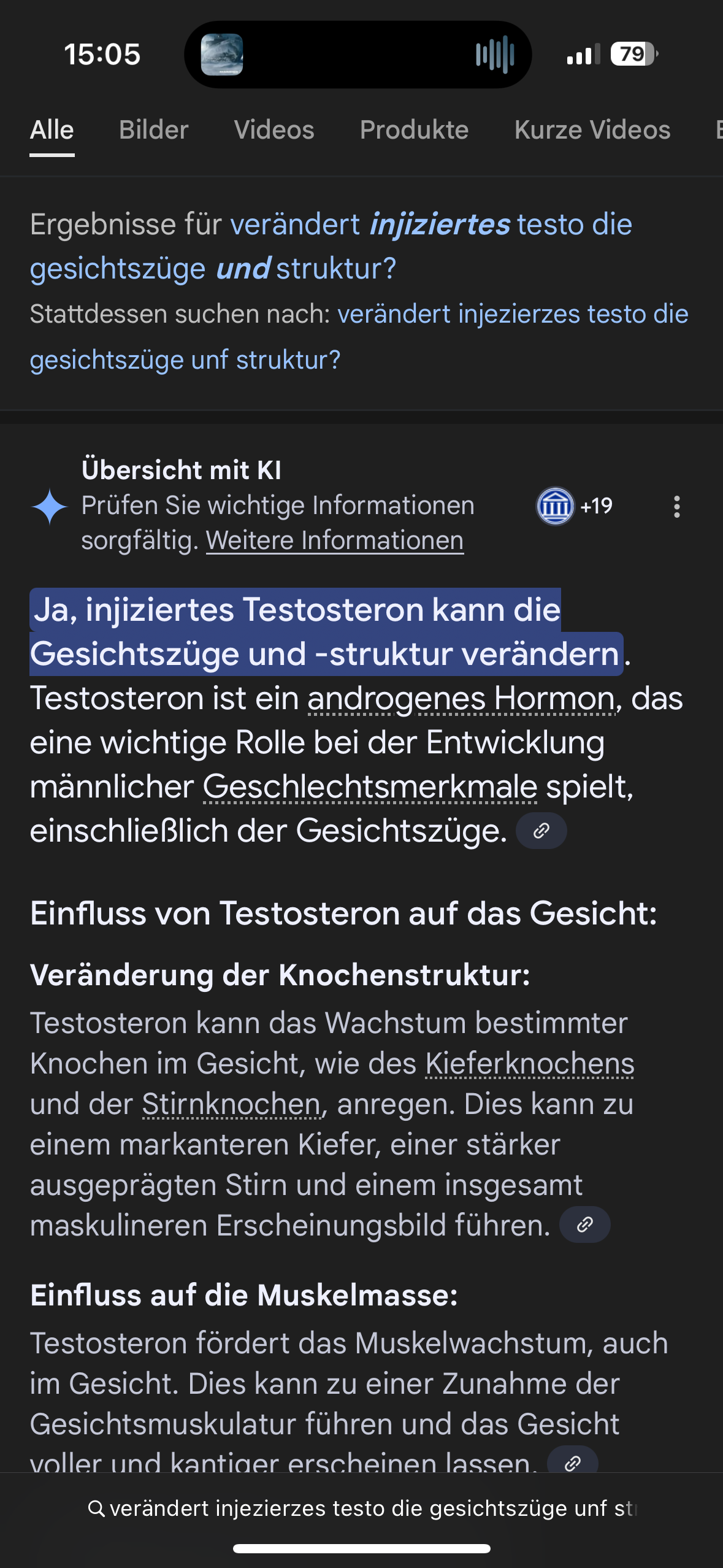Image resolution: width=723 pixels, height=1568 pixels.
Task: Open source link after einschließlich der Gesichtszüge
Action: click(541, 831)
